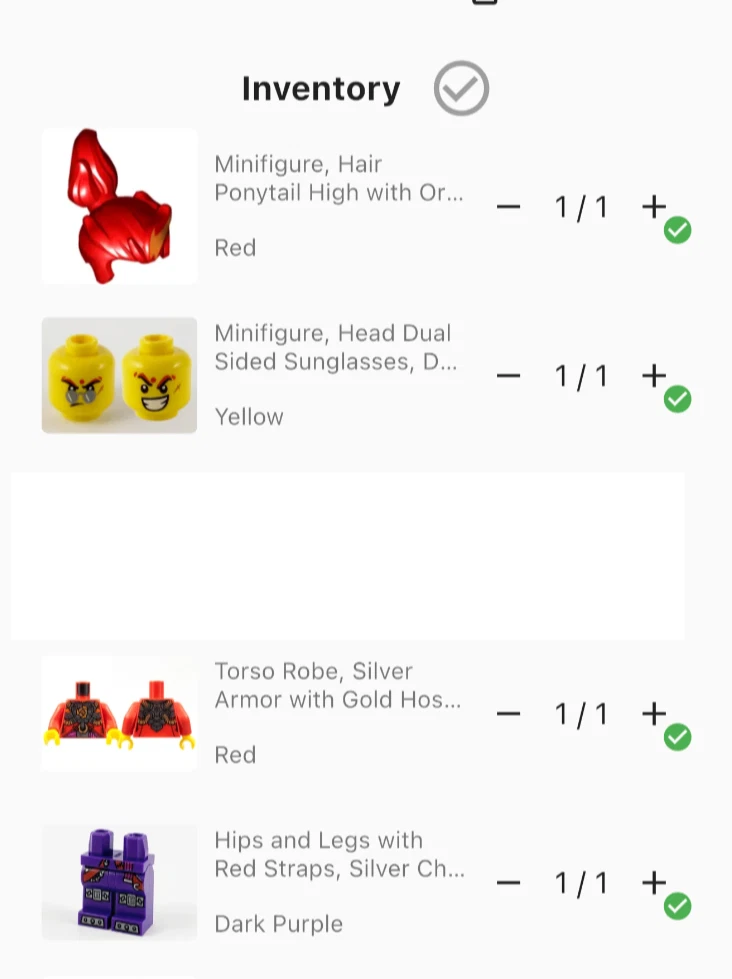Mark entire inventory as complete
This screenshot has height=979, width=732.
[x=461, y=89]
